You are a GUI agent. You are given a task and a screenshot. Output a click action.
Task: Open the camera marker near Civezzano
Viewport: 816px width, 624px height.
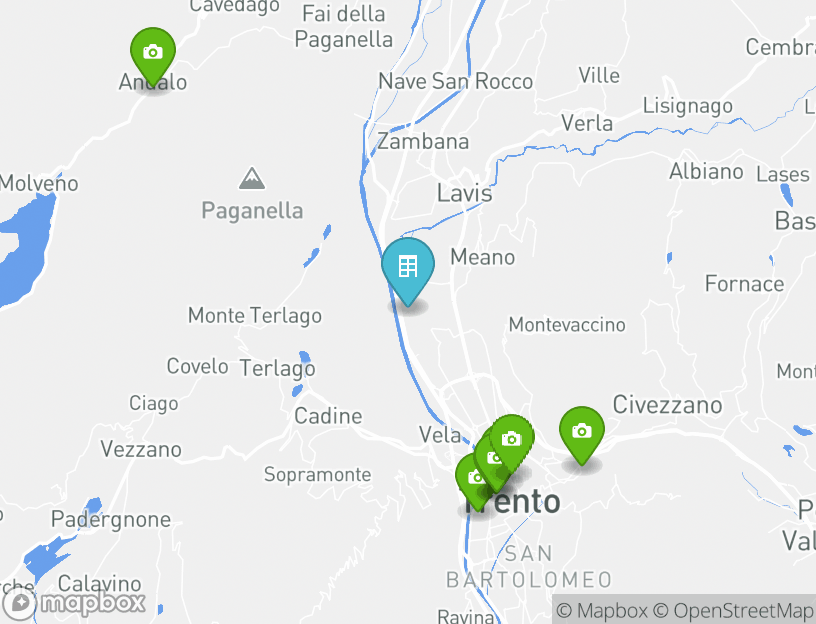tap(581, 432)
